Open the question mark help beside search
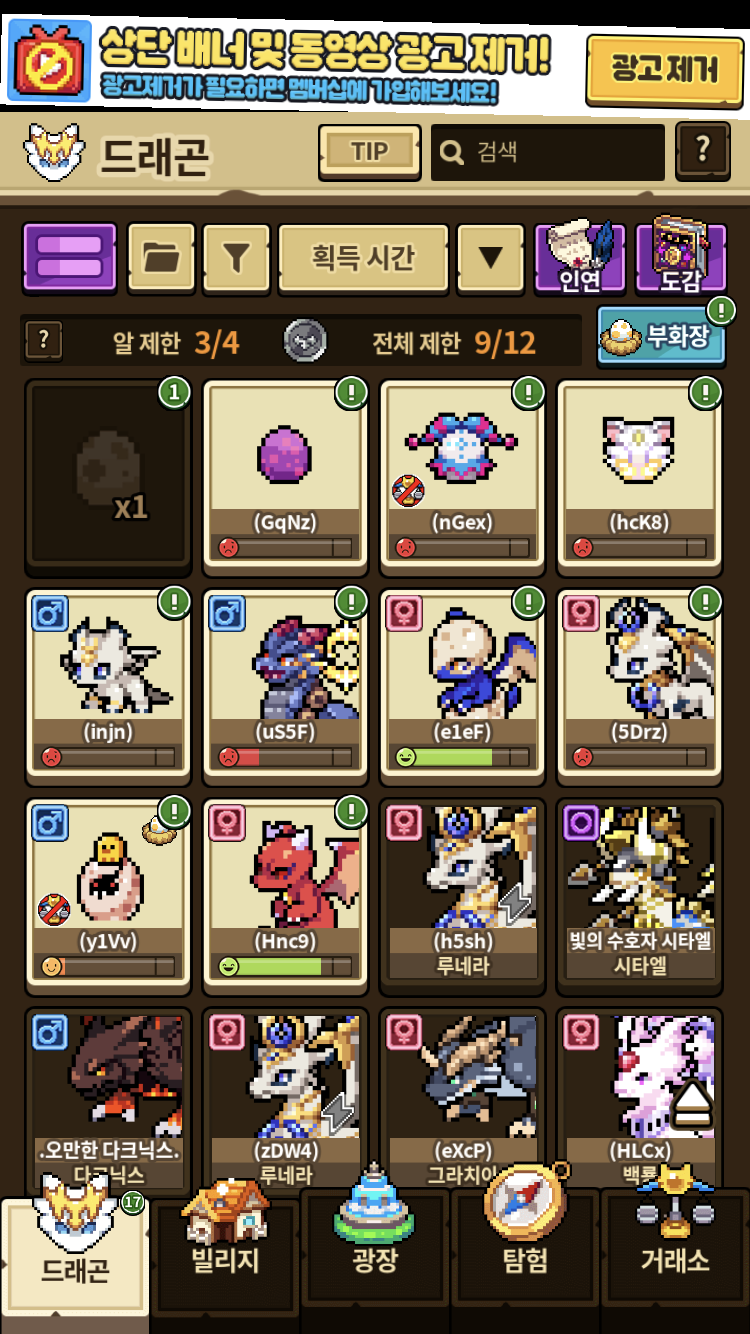Image resolution: width=750 pixels, height=1334 pixels. [x=702, y=152]
